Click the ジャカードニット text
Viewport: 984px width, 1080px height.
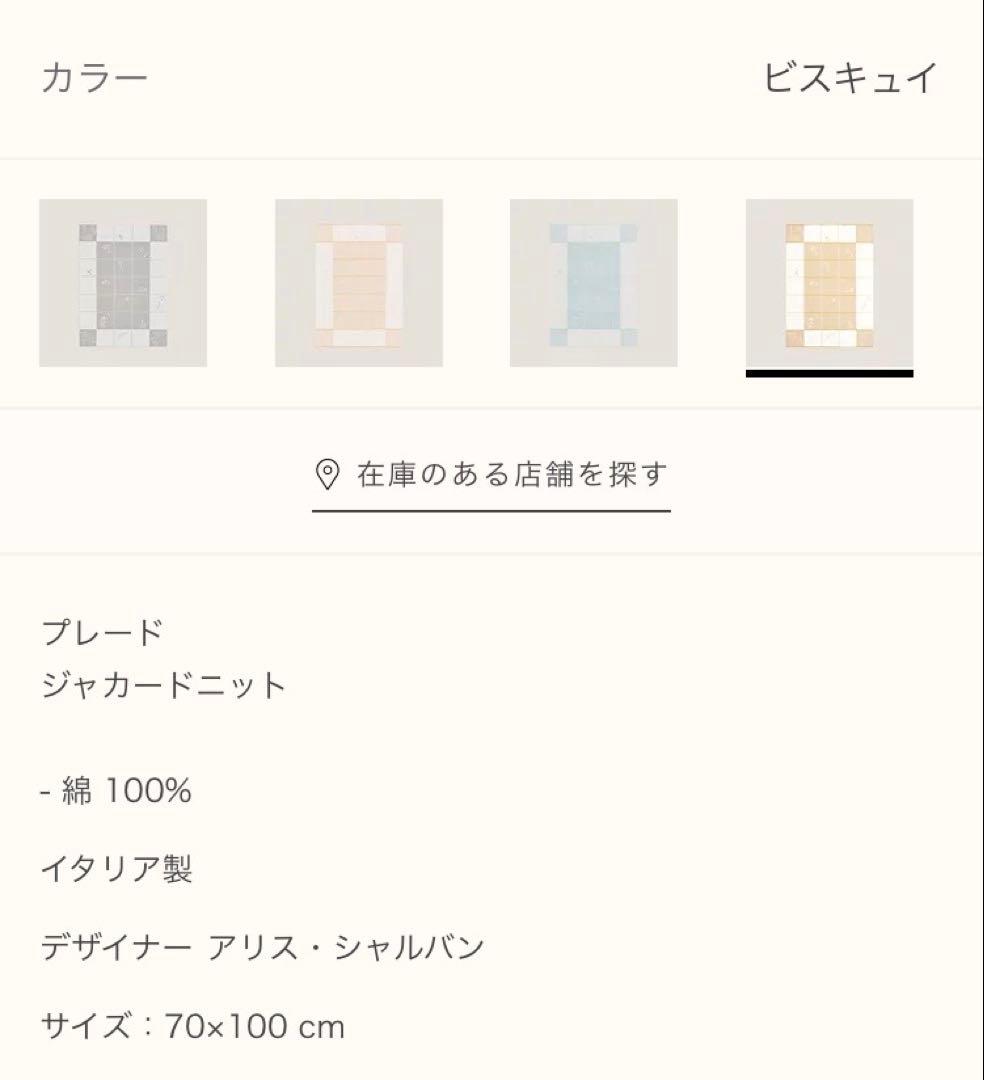[x=163, y=684]
